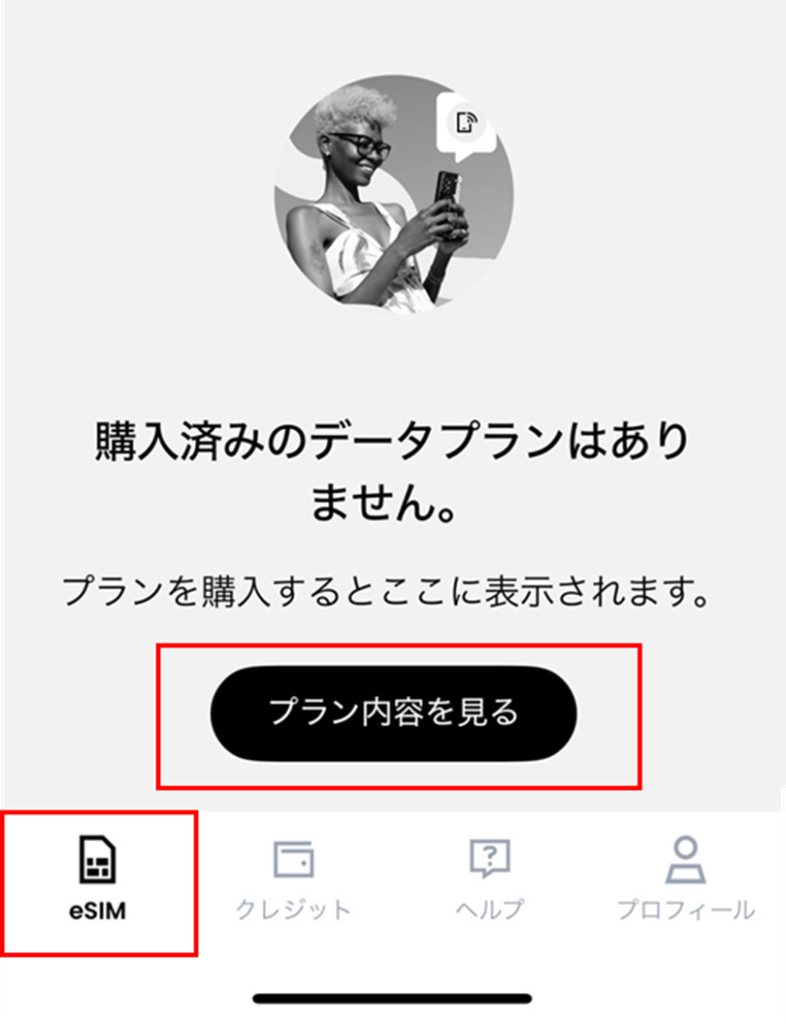786x1024 pixels.
Task: Tap the プラン内容を見る button
Action: click(393, 712)
